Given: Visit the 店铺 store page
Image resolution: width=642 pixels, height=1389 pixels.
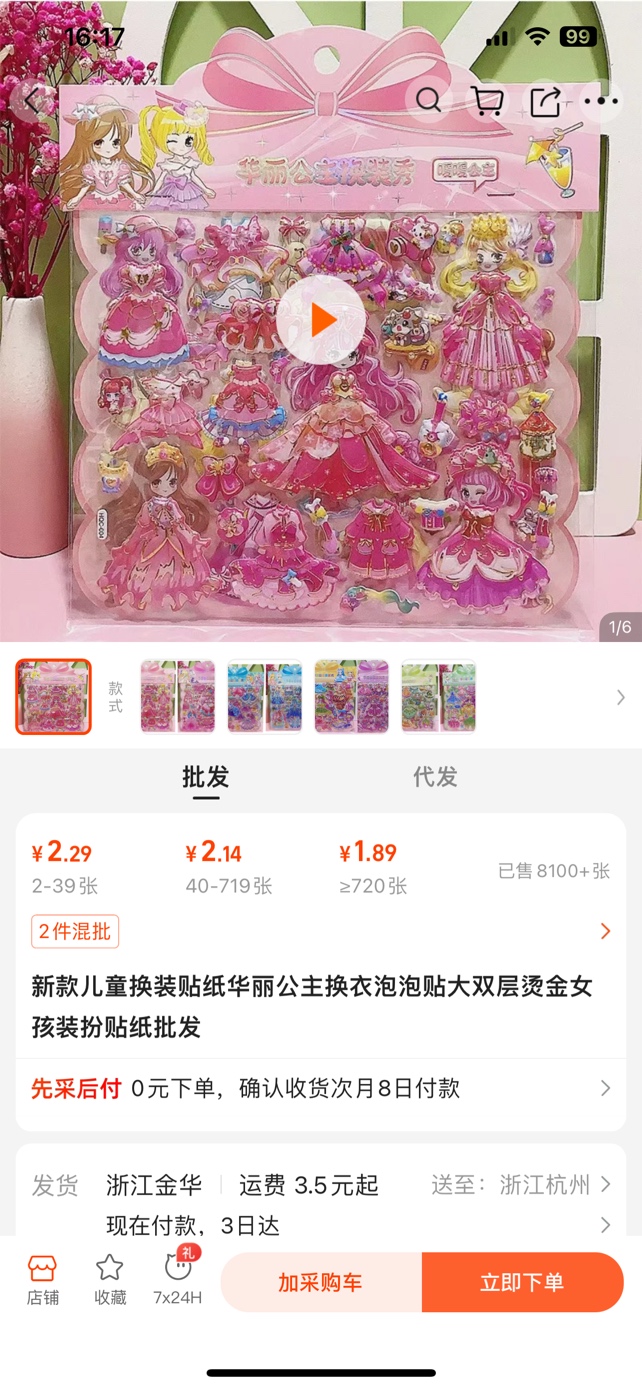Looking at the screenshot, I should 42,1281.
